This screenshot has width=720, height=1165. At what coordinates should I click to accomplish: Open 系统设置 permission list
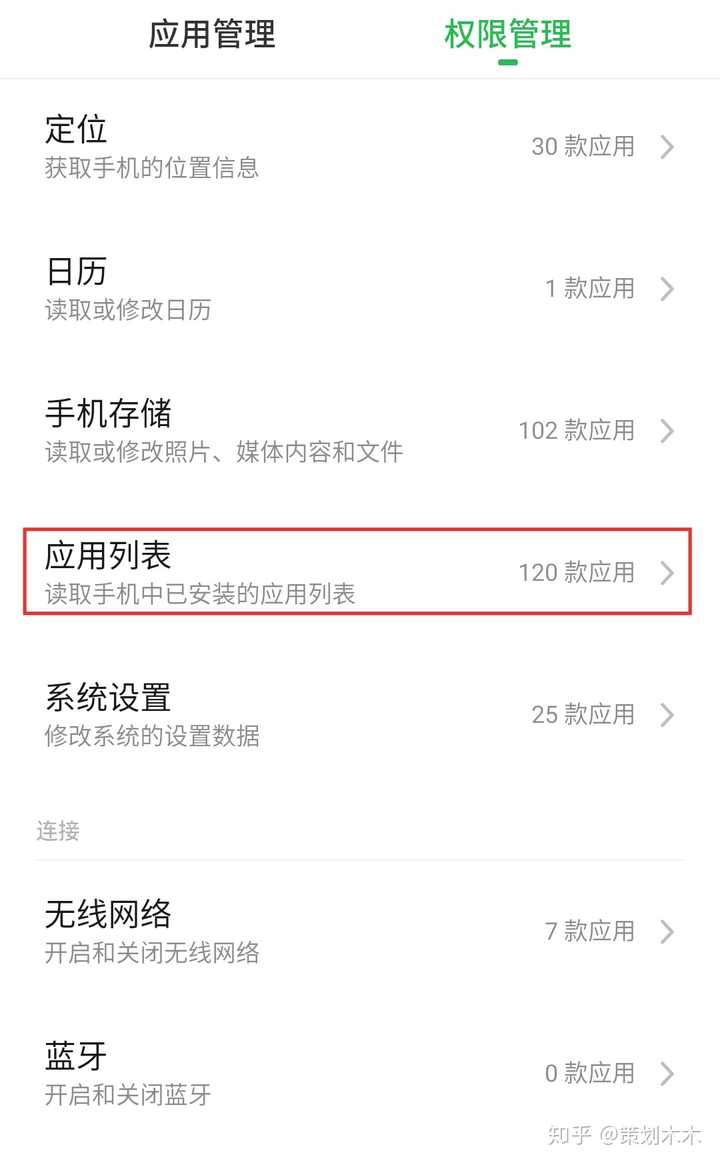[x=360, y=715]
